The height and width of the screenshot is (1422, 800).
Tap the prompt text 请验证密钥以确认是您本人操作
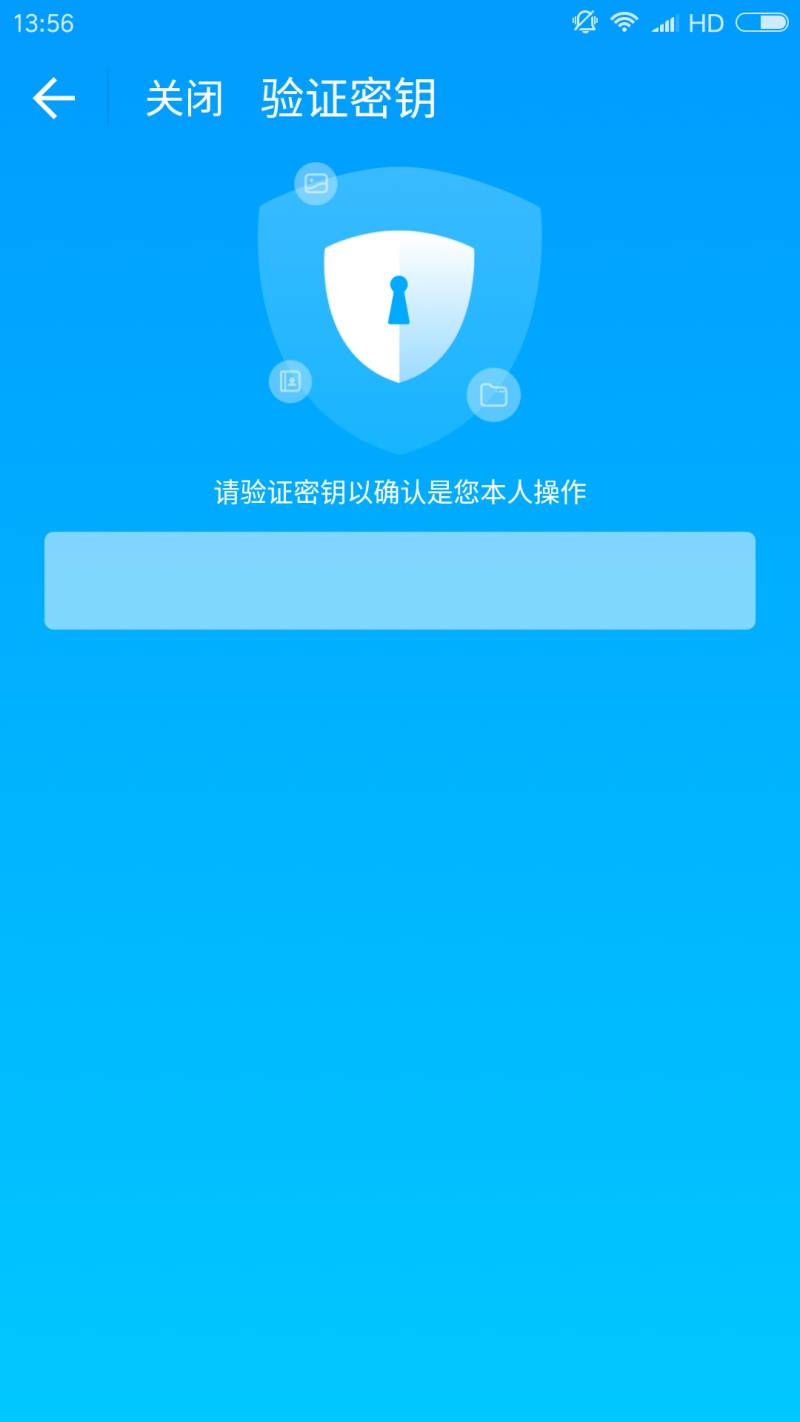coord(399,492)
